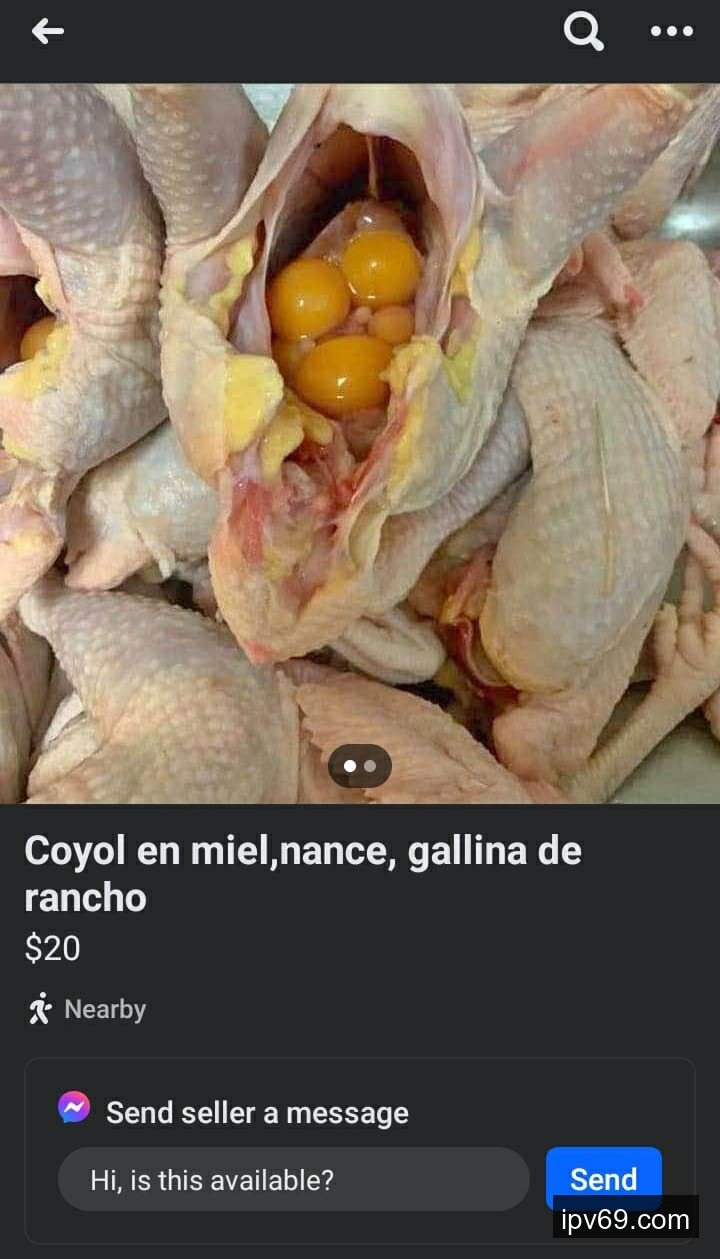Tap the photo page indicator dots
720x1259 pixels.
pyautogui.click(x=360, y=766)
